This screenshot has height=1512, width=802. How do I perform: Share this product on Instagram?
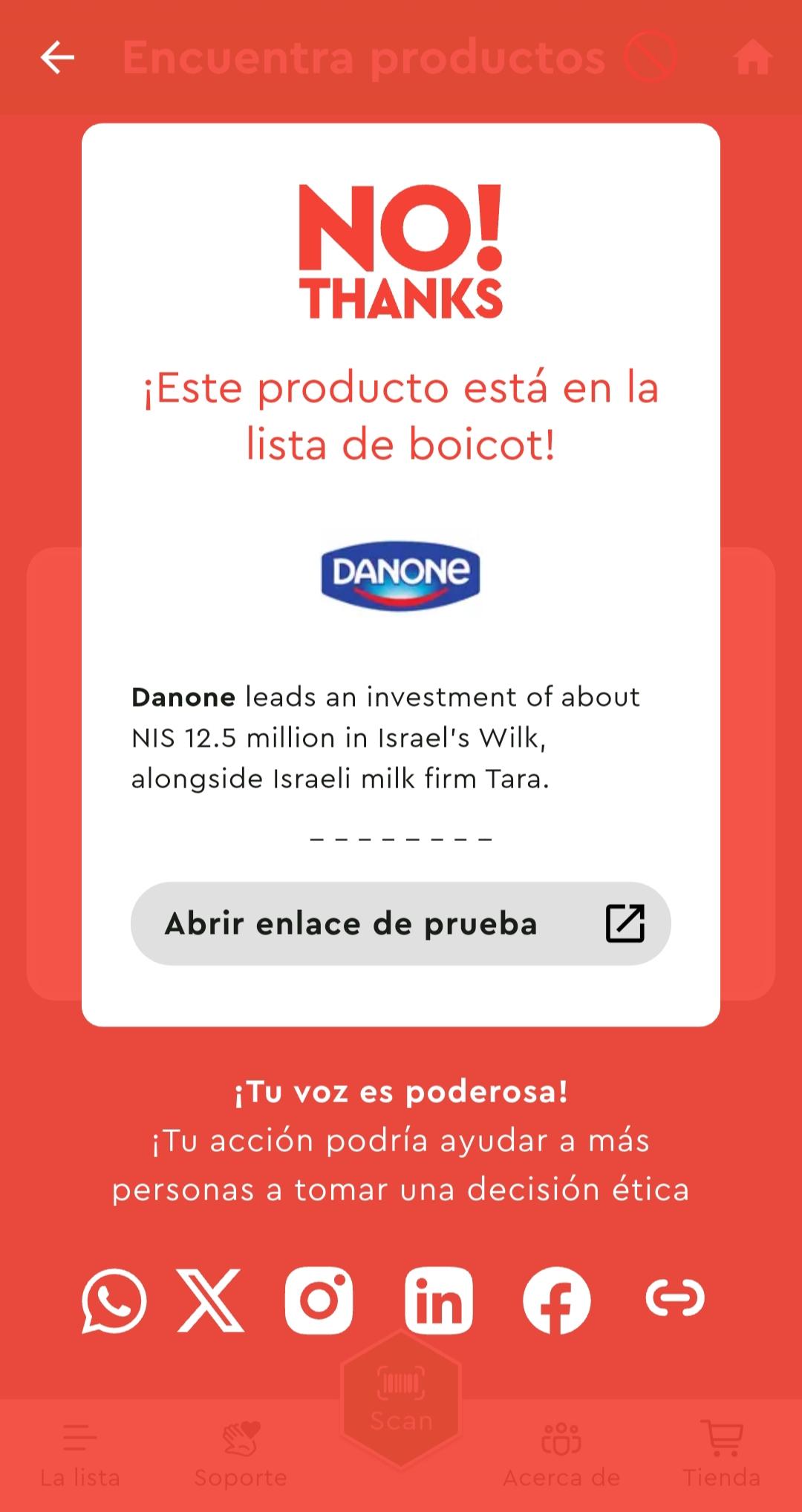click(319, 1300)
